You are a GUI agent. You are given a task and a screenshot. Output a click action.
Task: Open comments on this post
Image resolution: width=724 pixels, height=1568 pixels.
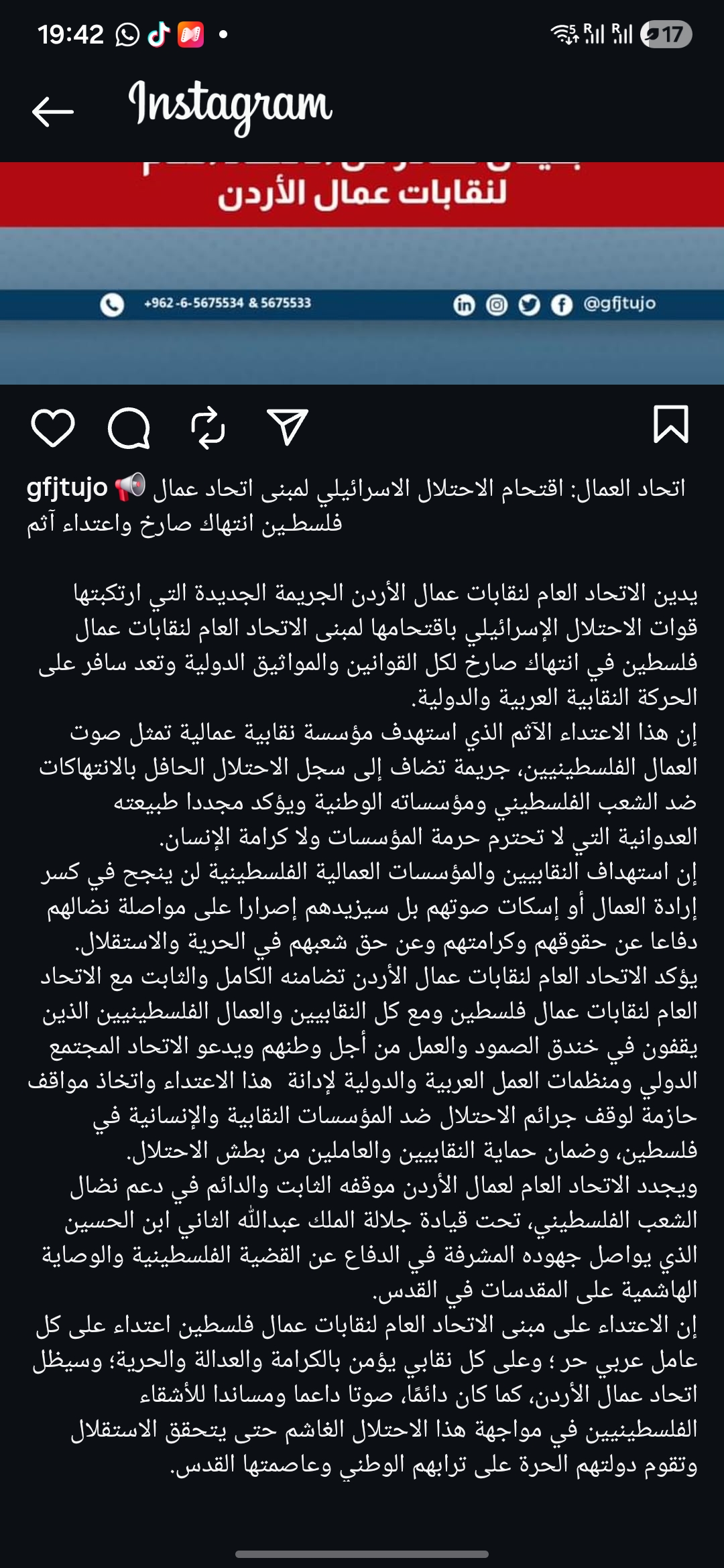click(x=129, y=427)
